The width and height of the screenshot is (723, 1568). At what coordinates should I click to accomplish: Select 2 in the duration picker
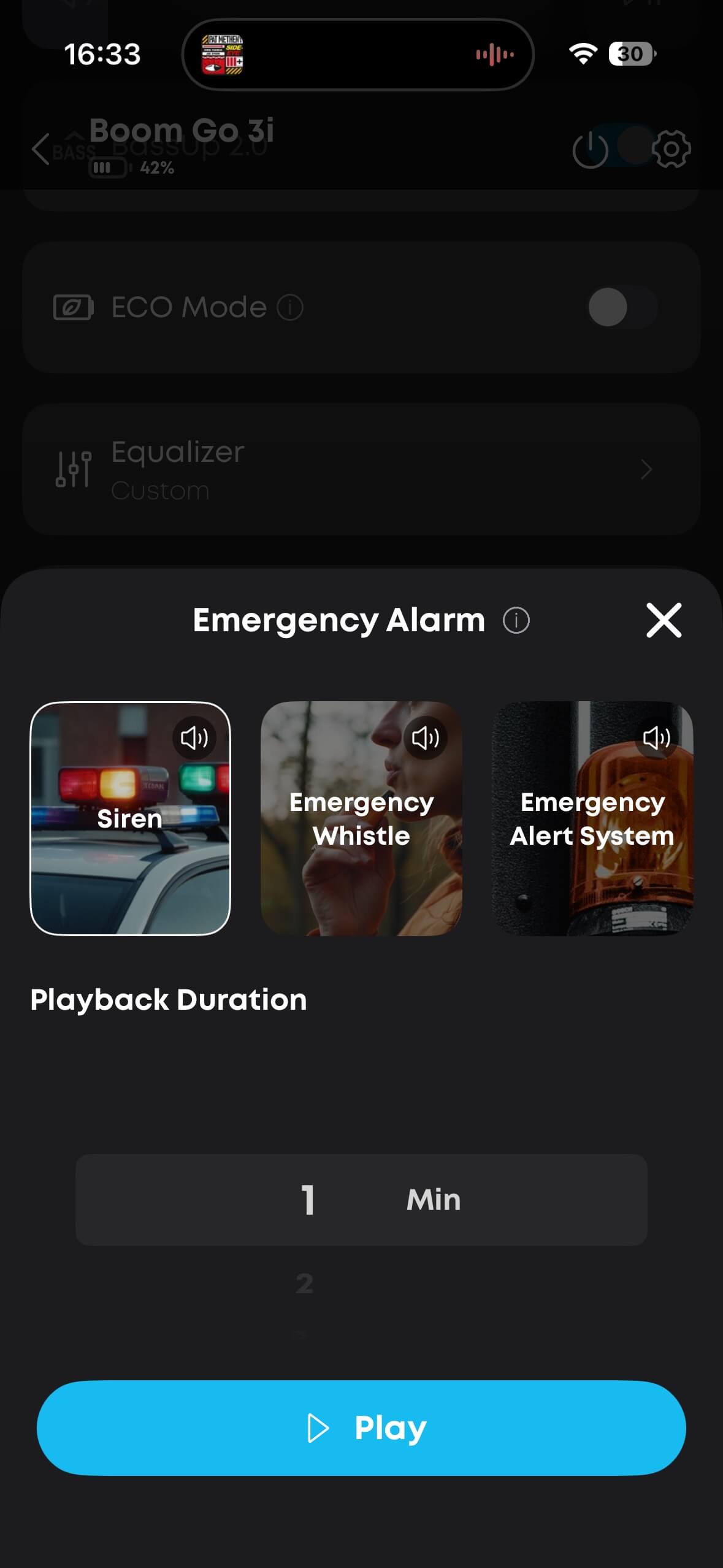[x=305, y=1283]
